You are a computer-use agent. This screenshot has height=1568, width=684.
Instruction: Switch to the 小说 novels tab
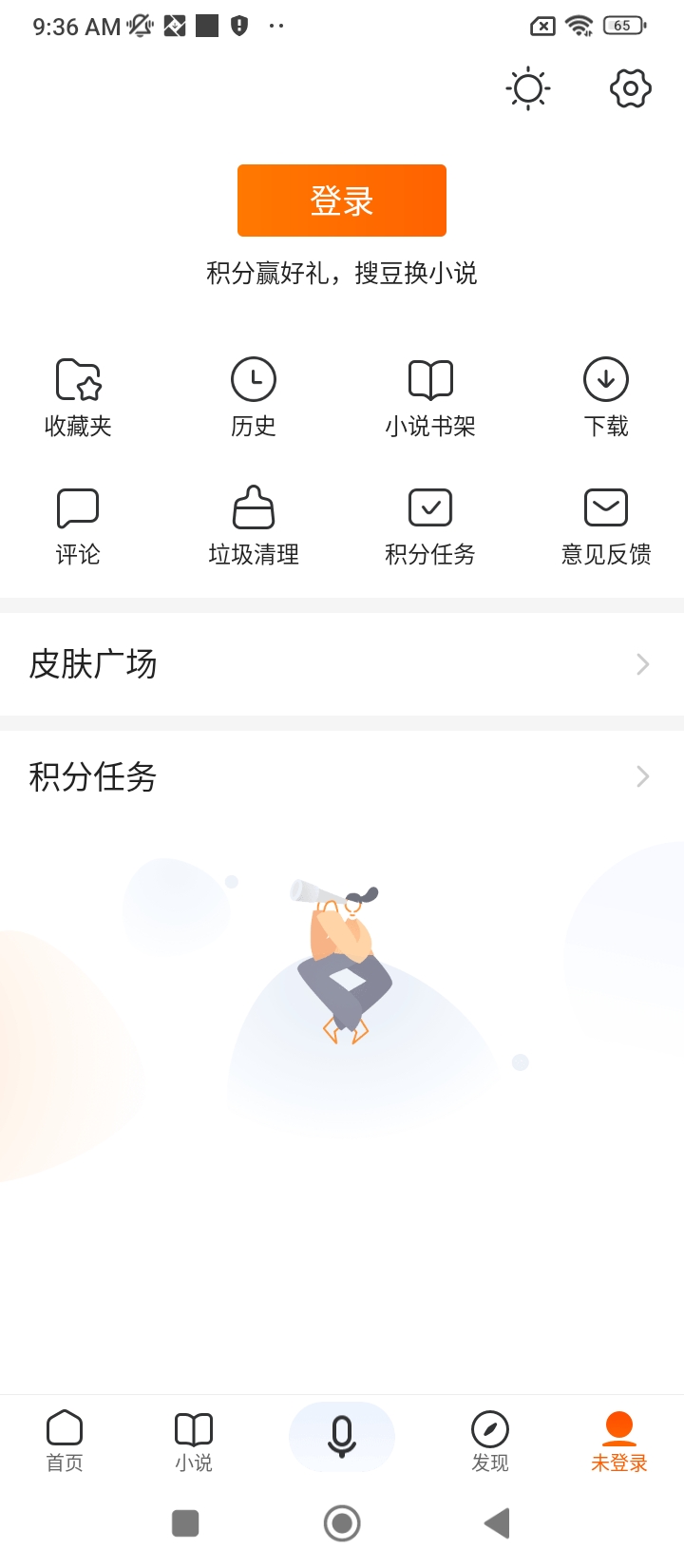point(194,1441)
